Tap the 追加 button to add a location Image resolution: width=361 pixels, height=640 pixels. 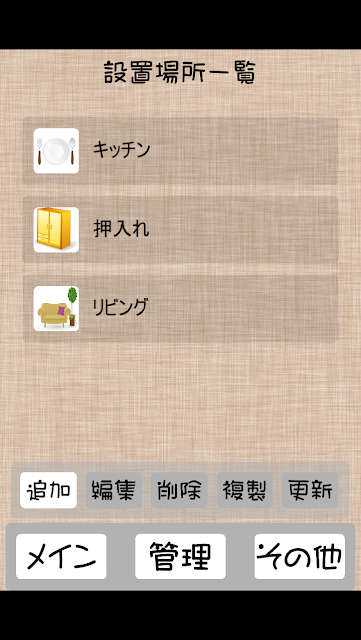tap(48, 490)
